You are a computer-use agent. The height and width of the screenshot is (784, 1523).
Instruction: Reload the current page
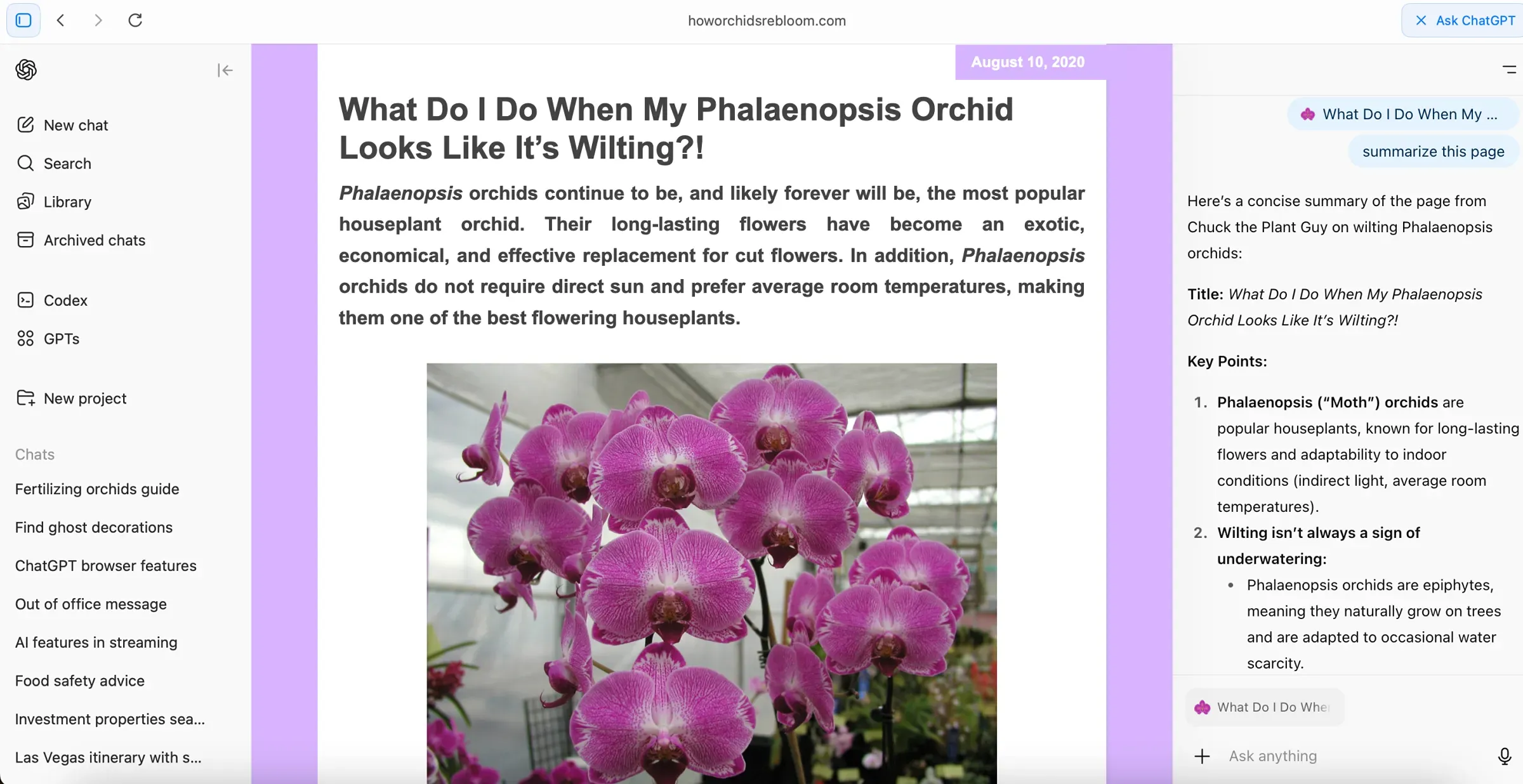click(135, 20)
